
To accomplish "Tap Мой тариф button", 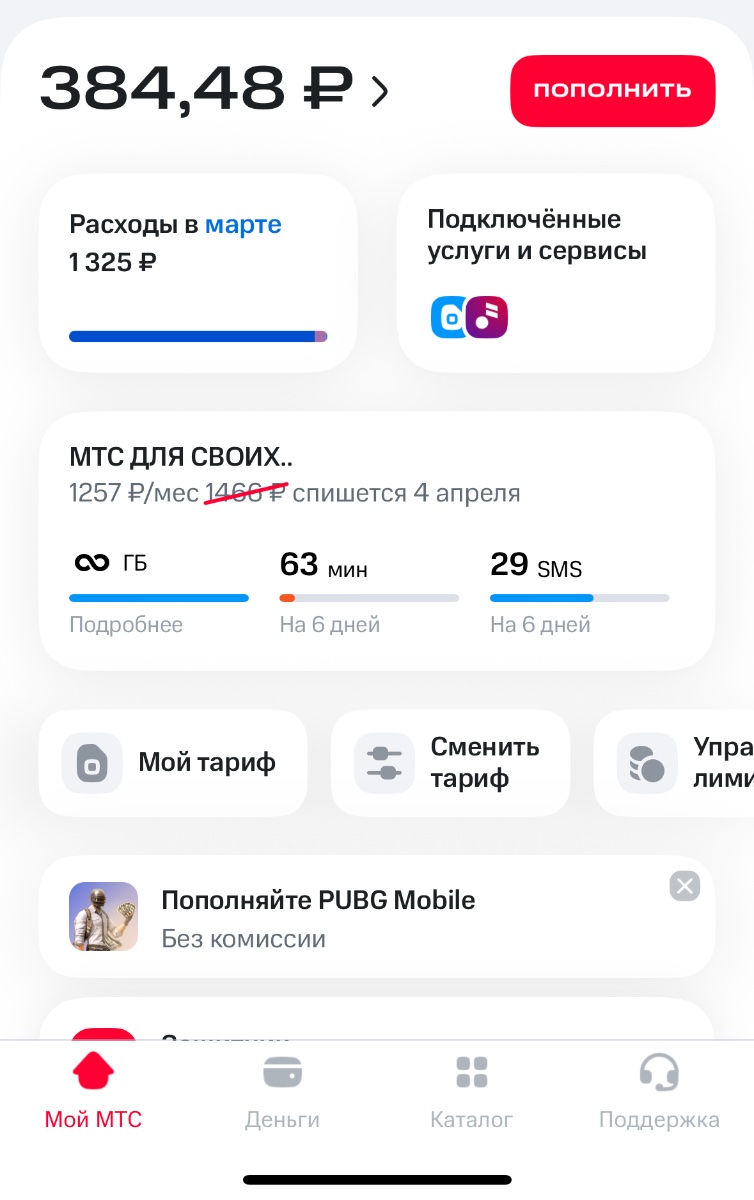I will (173, 763).
